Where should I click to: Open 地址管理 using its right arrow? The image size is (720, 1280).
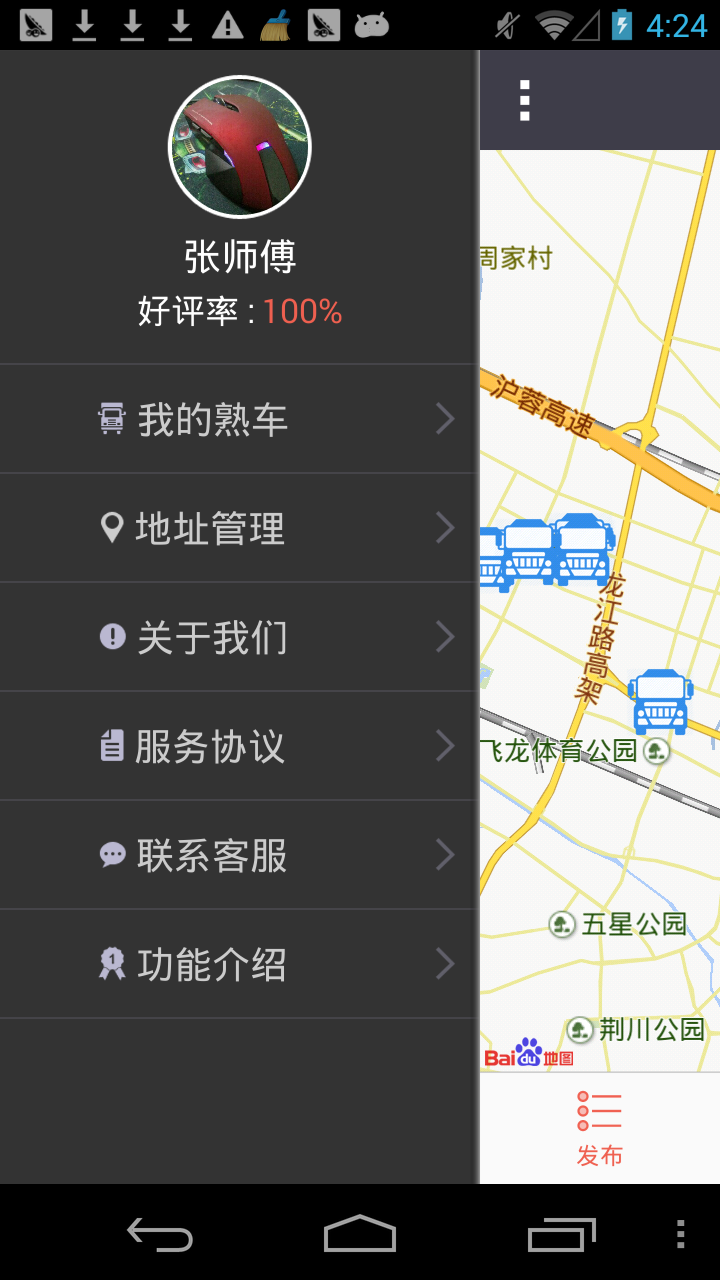coord(444,528)
